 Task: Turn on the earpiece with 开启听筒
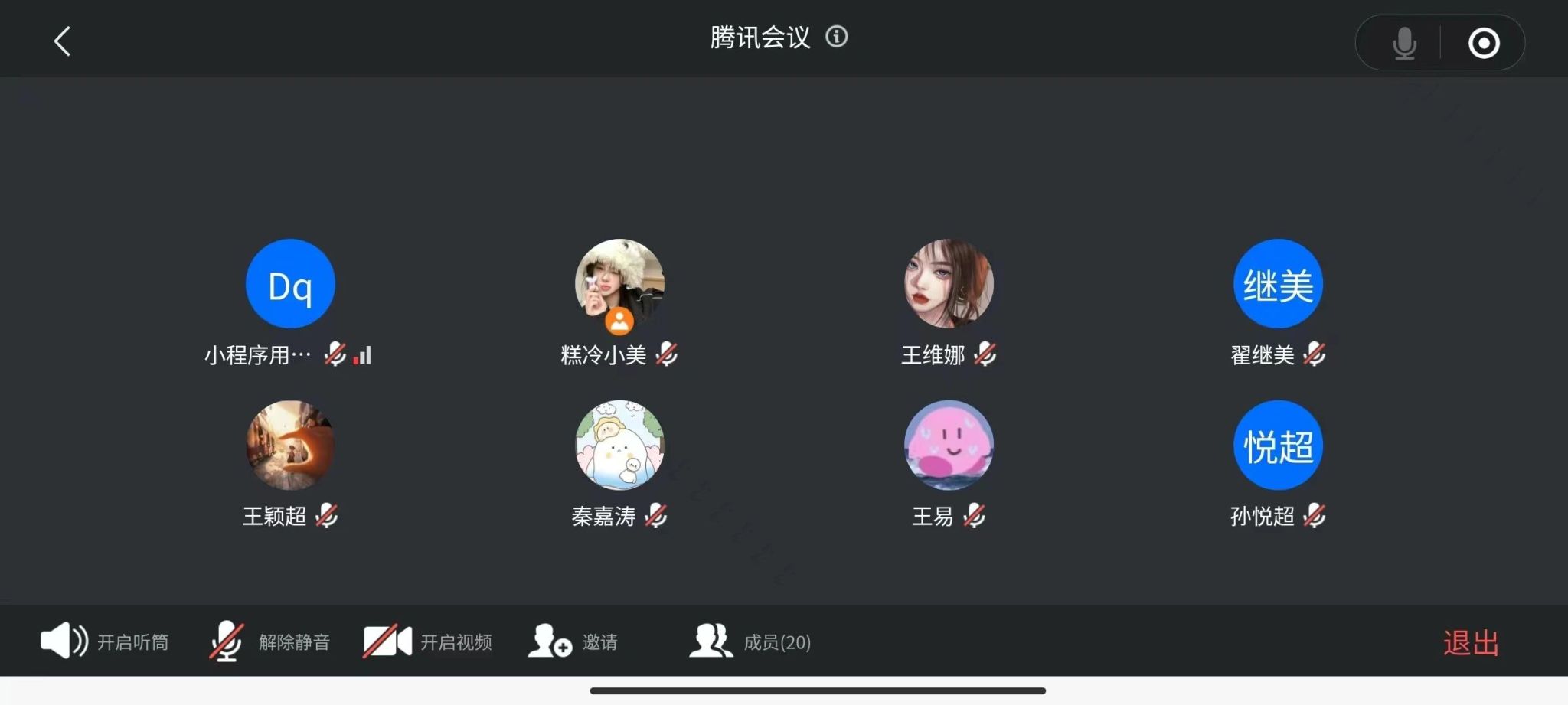104,641
